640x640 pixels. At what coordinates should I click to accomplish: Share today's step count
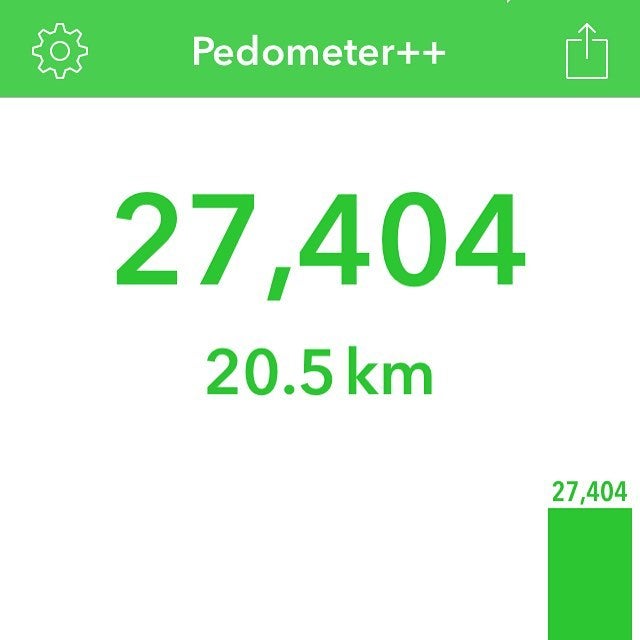[x=587, y=51]
